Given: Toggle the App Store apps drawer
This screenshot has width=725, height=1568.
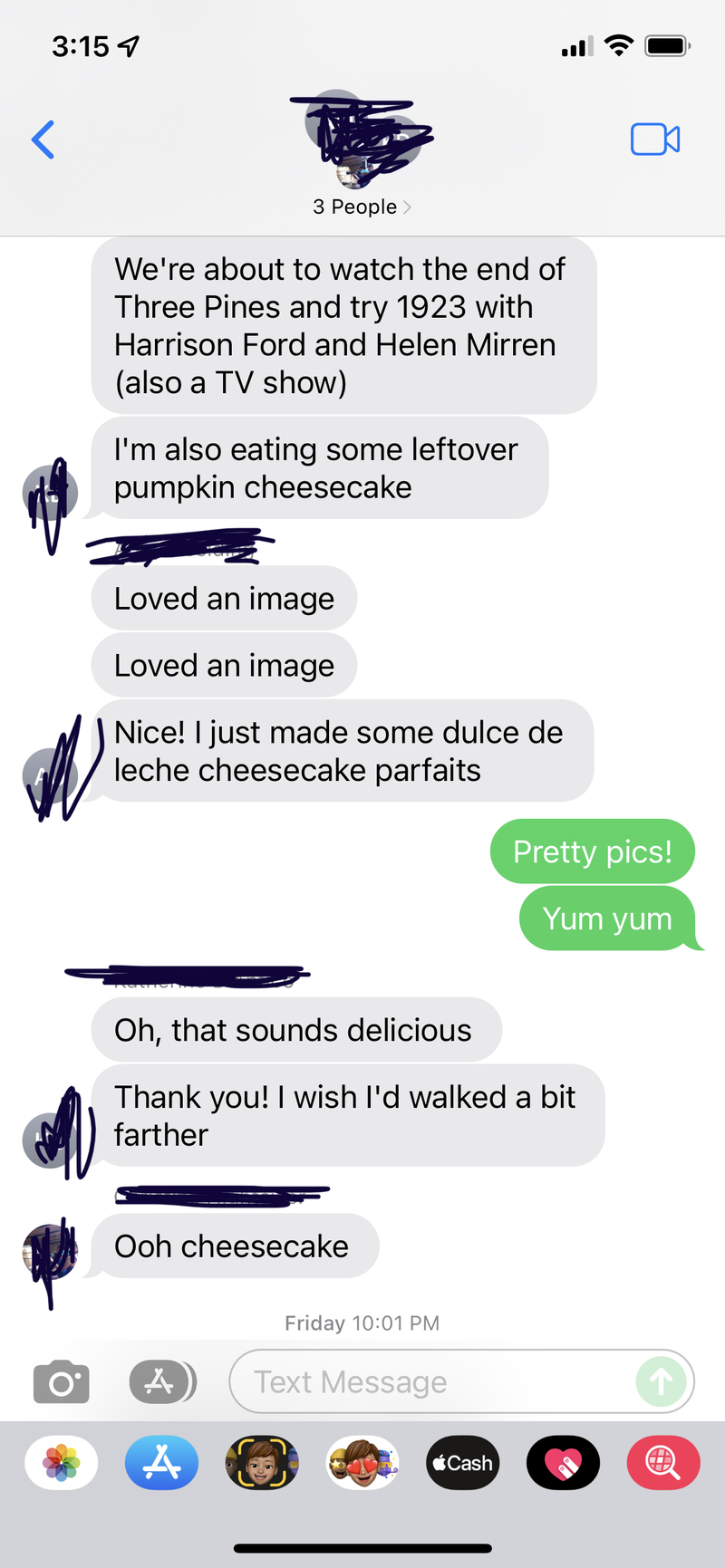Looking at the screenshot, I should tap(161, 1381).
